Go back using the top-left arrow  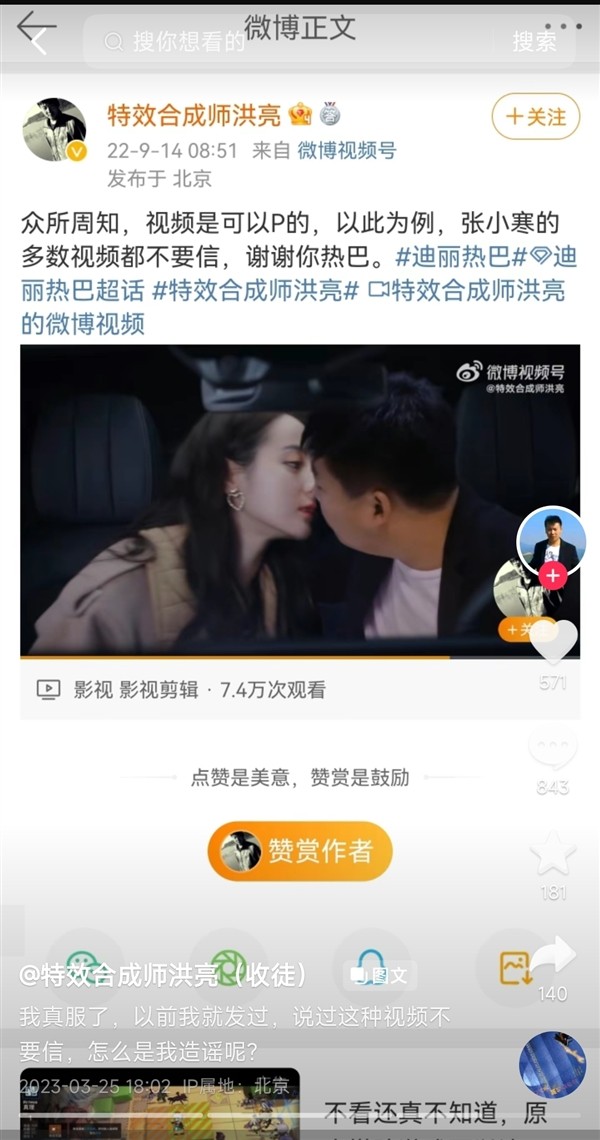tap(36, 34)
